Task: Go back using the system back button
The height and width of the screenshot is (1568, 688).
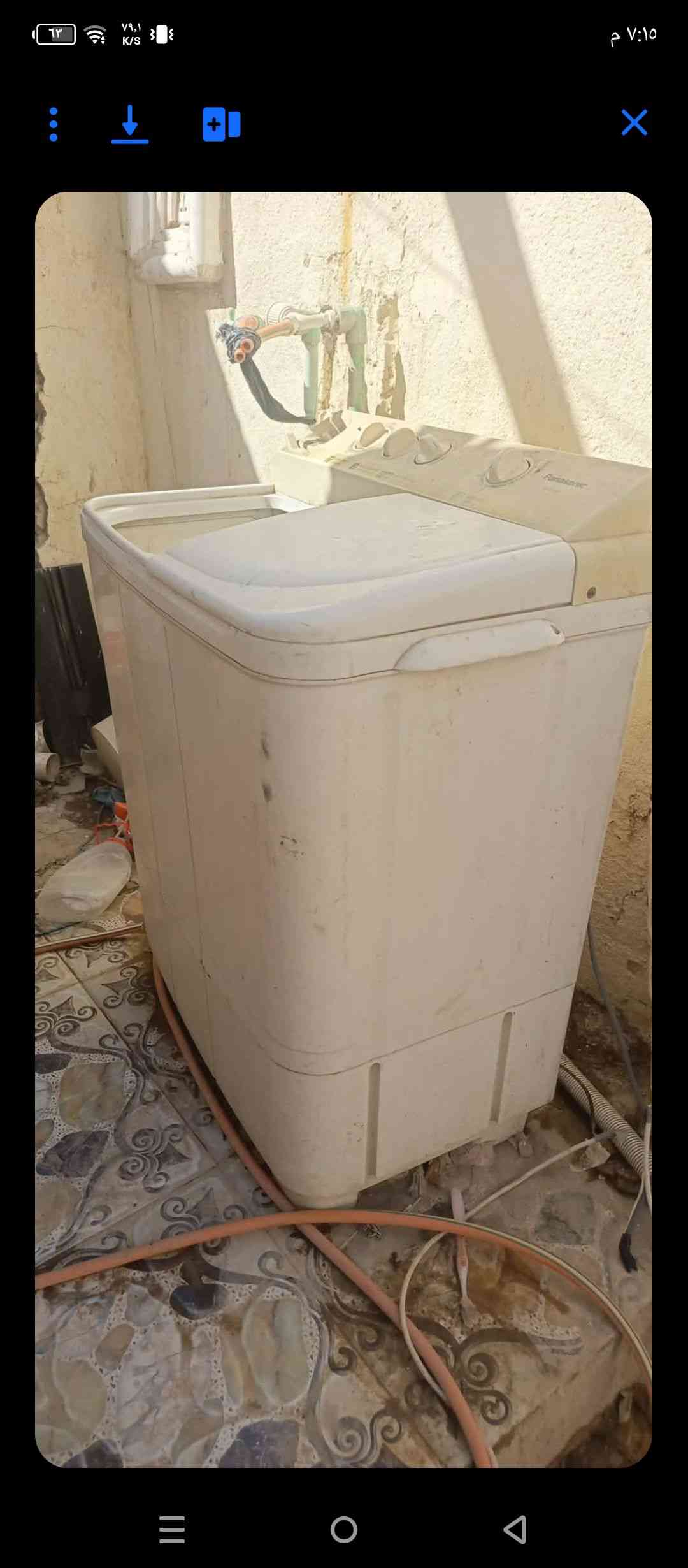Action: (515, 1529)
